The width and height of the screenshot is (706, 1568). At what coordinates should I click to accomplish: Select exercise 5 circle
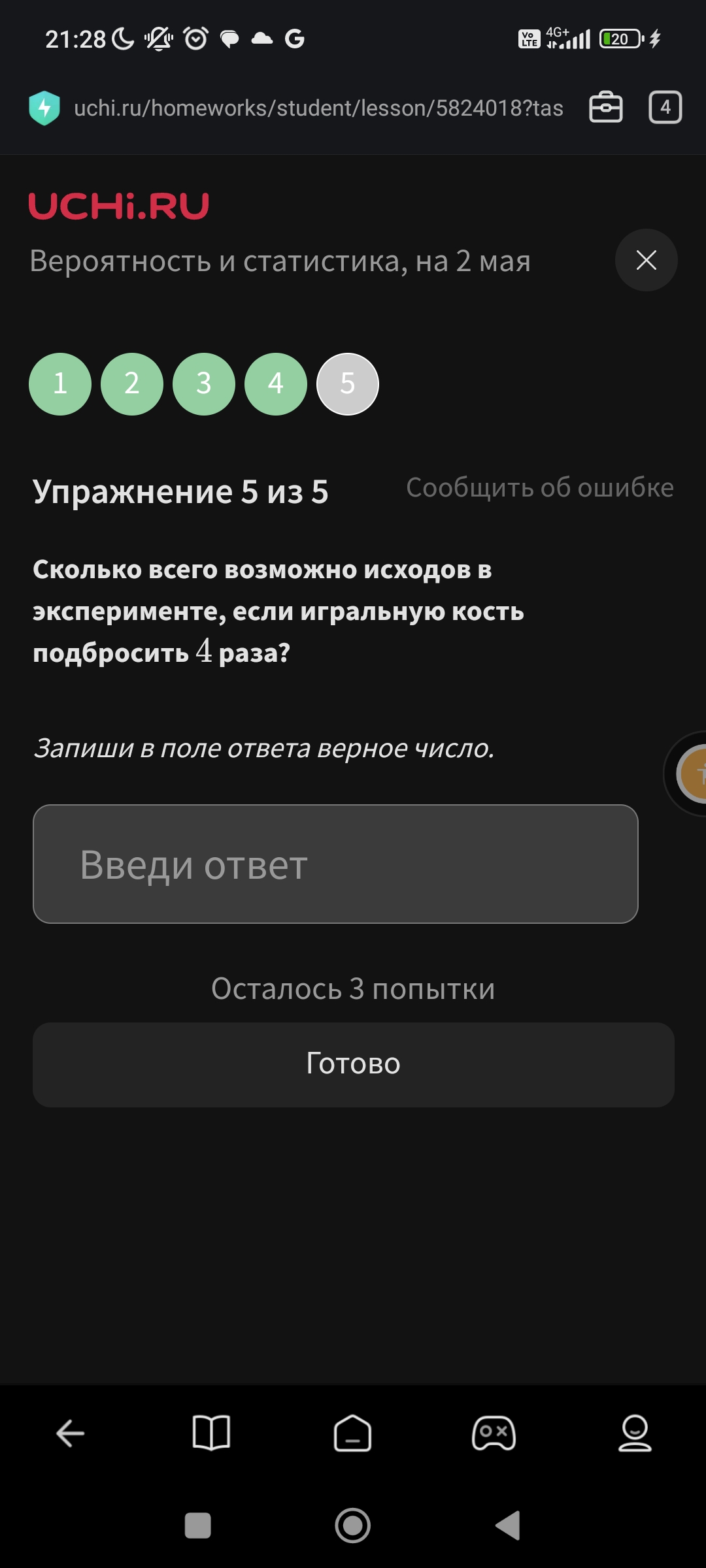click(348, 384)
